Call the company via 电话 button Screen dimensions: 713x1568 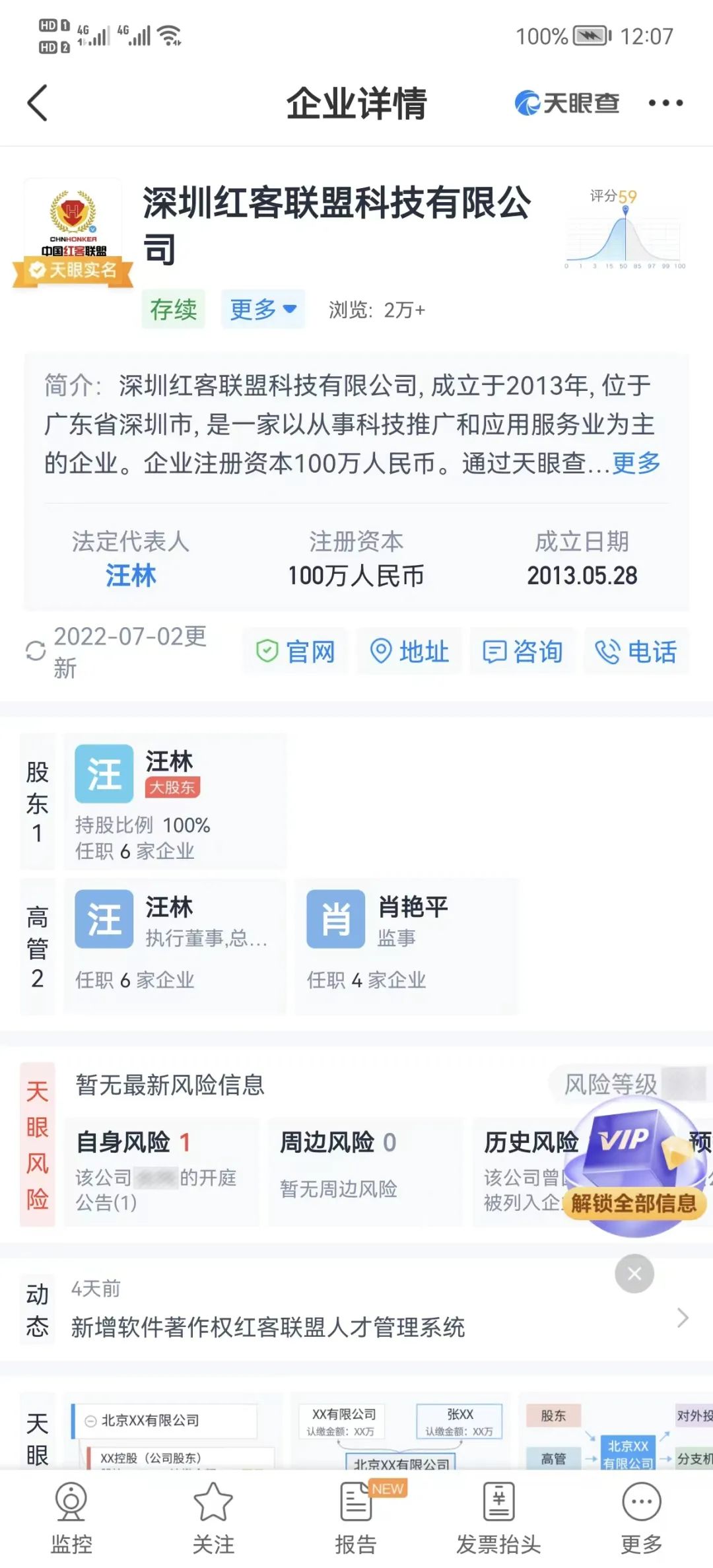(x=636, y=652)
